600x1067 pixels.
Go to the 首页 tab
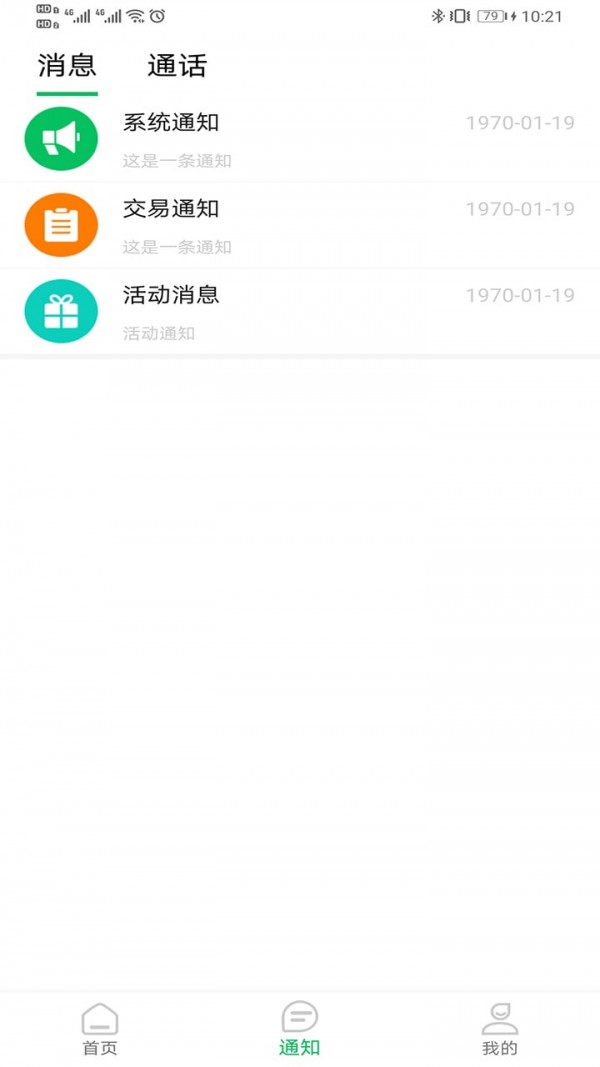[x=100, y=1029]
